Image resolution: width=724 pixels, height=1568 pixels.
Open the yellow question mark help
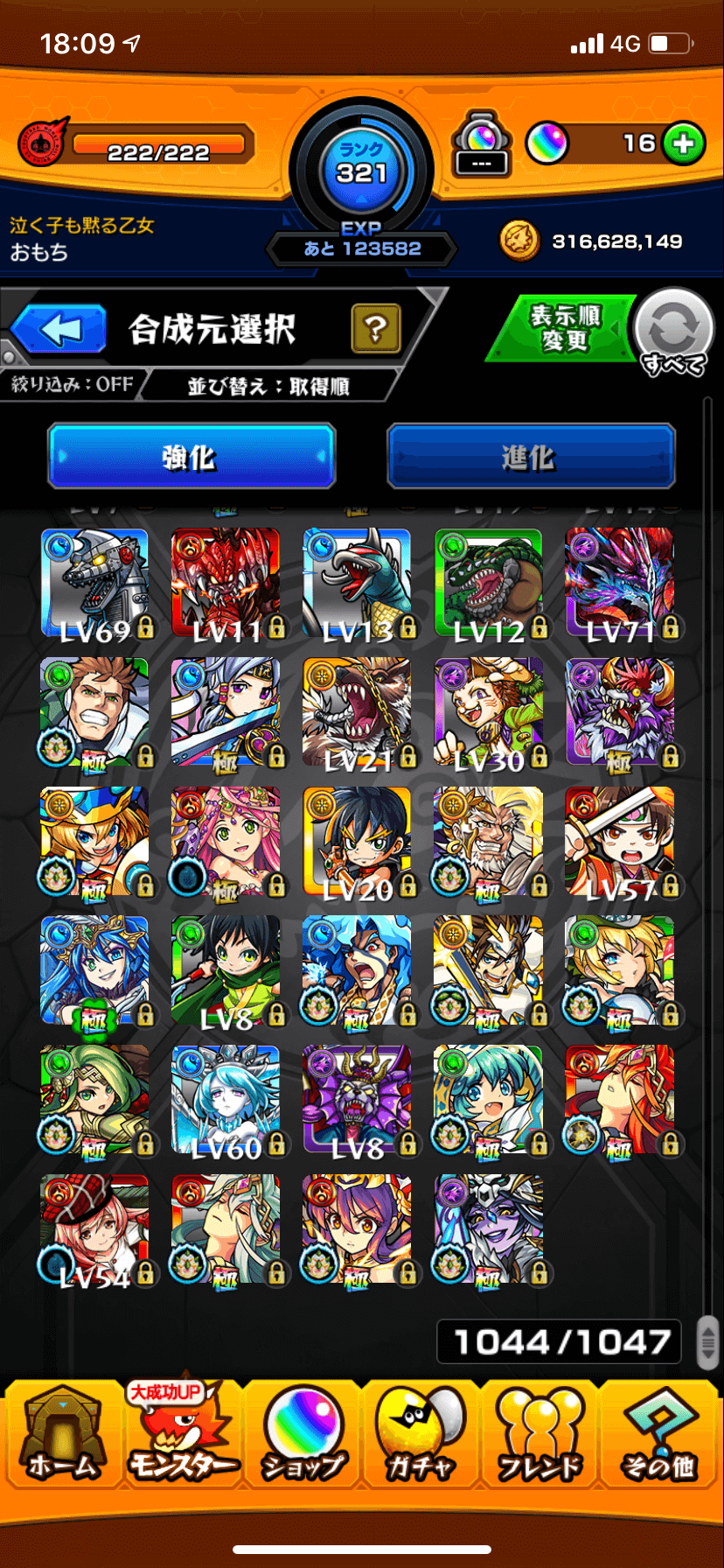click(376, 329)
